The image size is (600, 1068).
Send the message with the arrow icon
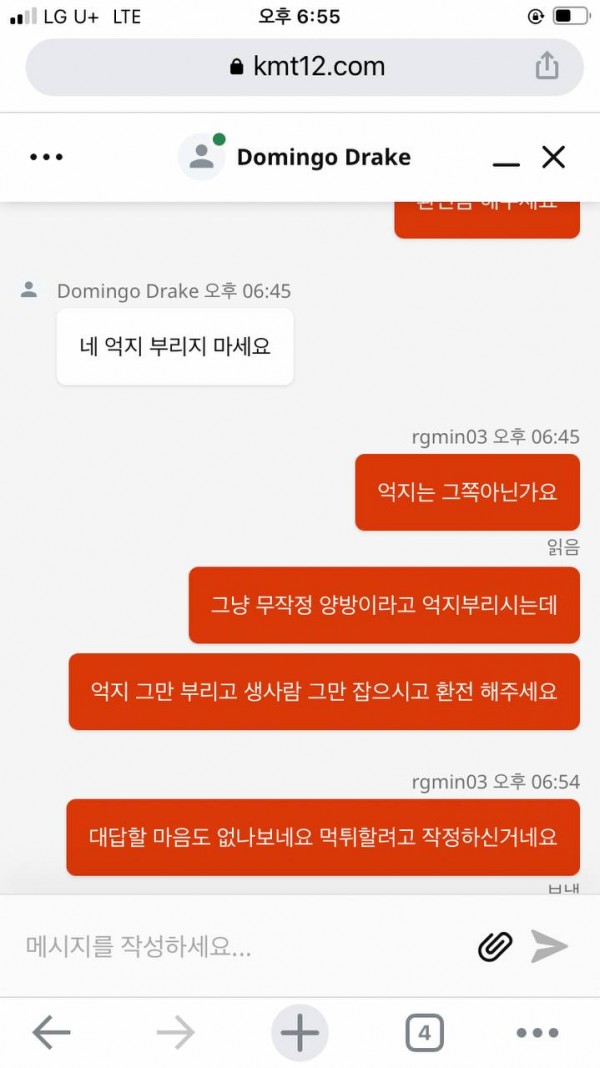(549, 945)
